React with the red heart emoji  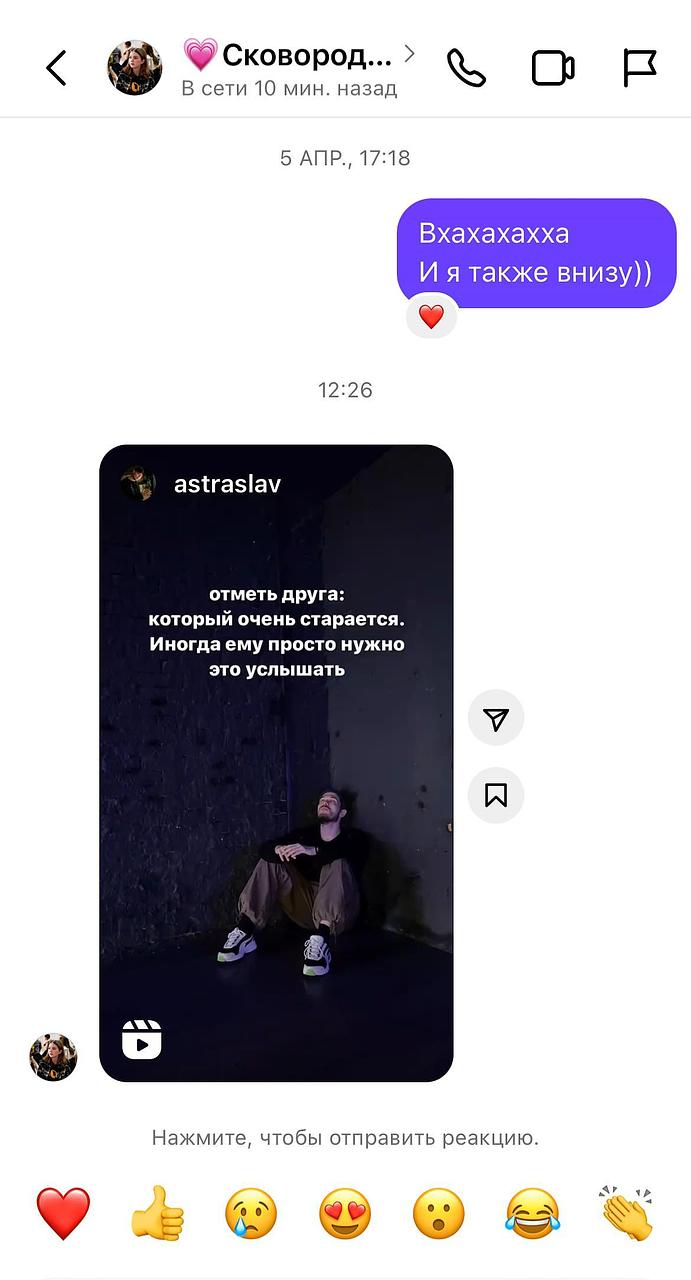63,1213
